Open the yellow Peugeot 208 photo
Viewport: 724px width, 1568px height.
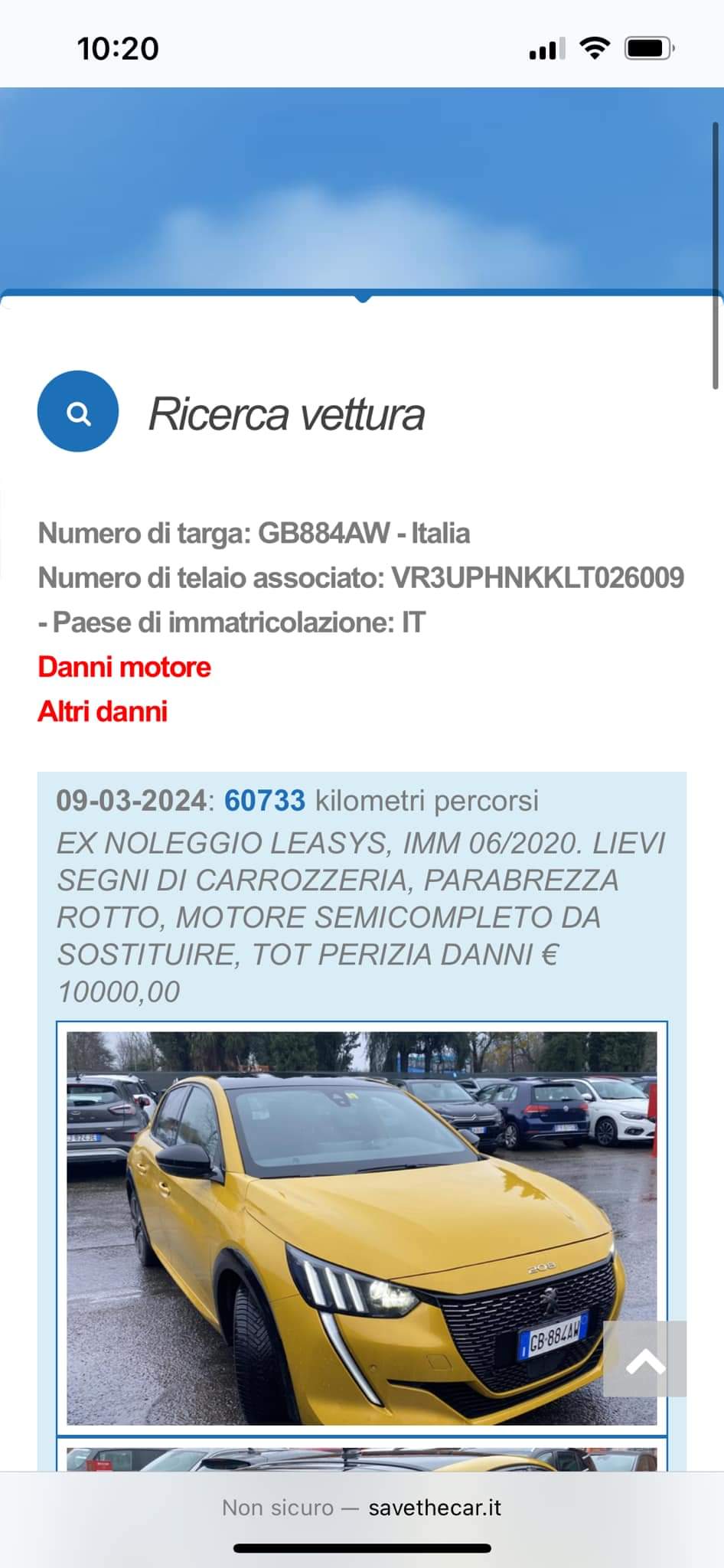(361, 1228)
